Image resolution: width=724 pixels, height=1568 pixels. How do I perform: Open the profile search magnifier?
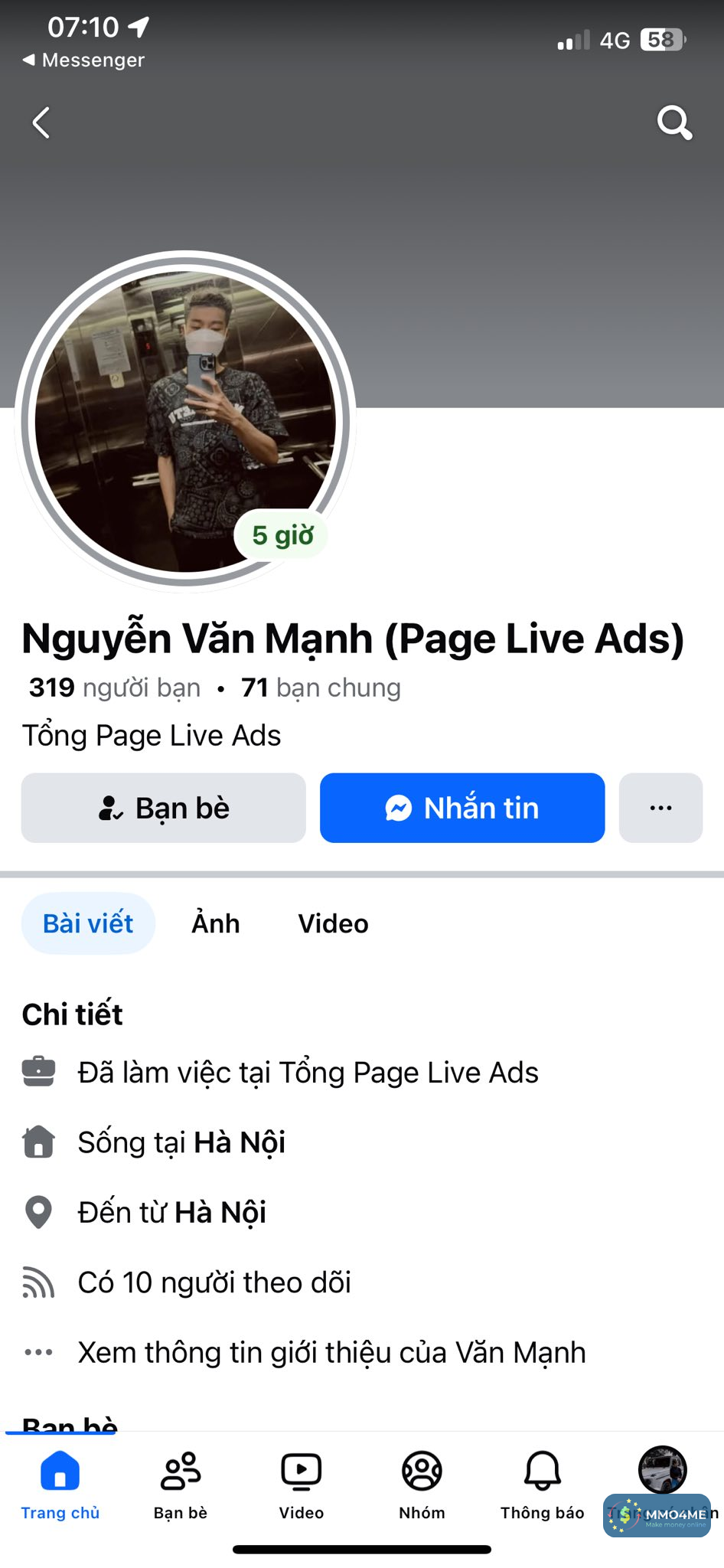click(674, 122)
